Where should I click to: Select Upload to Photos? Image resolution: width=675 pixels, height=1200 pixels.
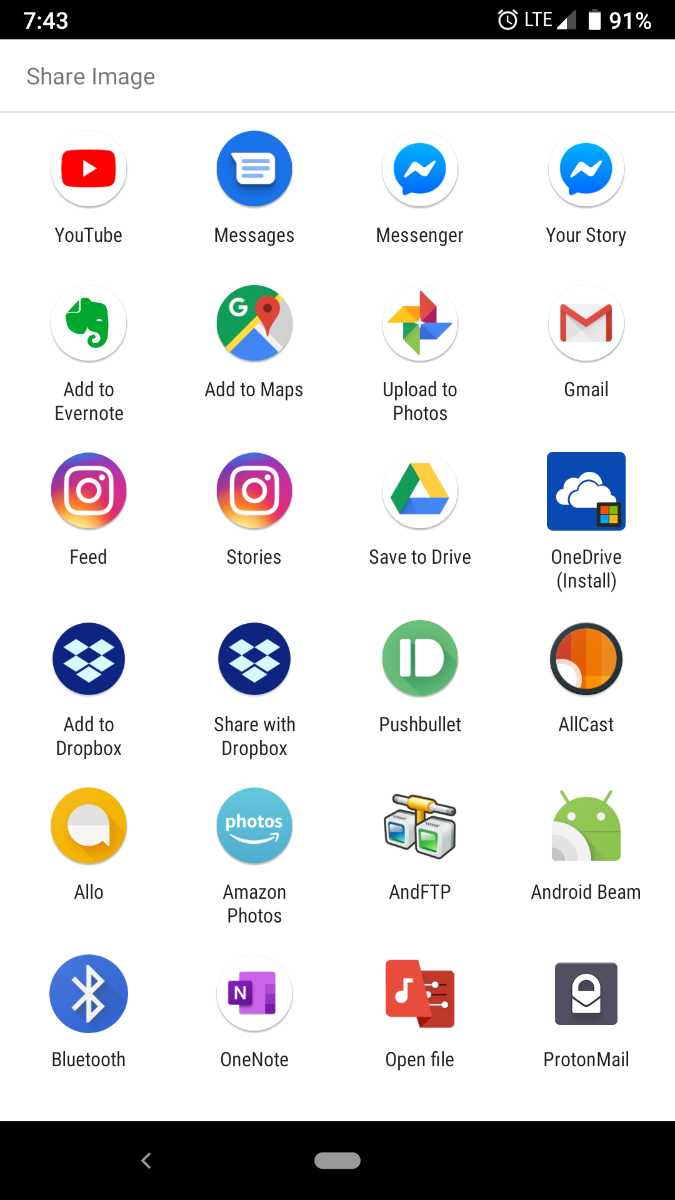[420, 325]
